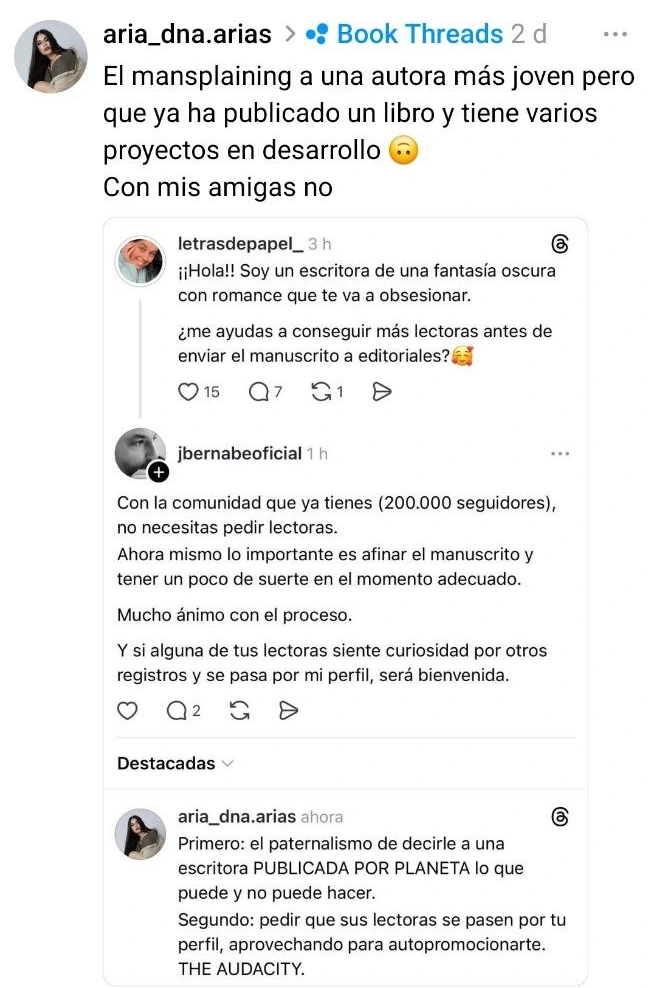Open the attached screenshot image
The width and height of the screenshot is (656, 988).
(x=345, y=600)
